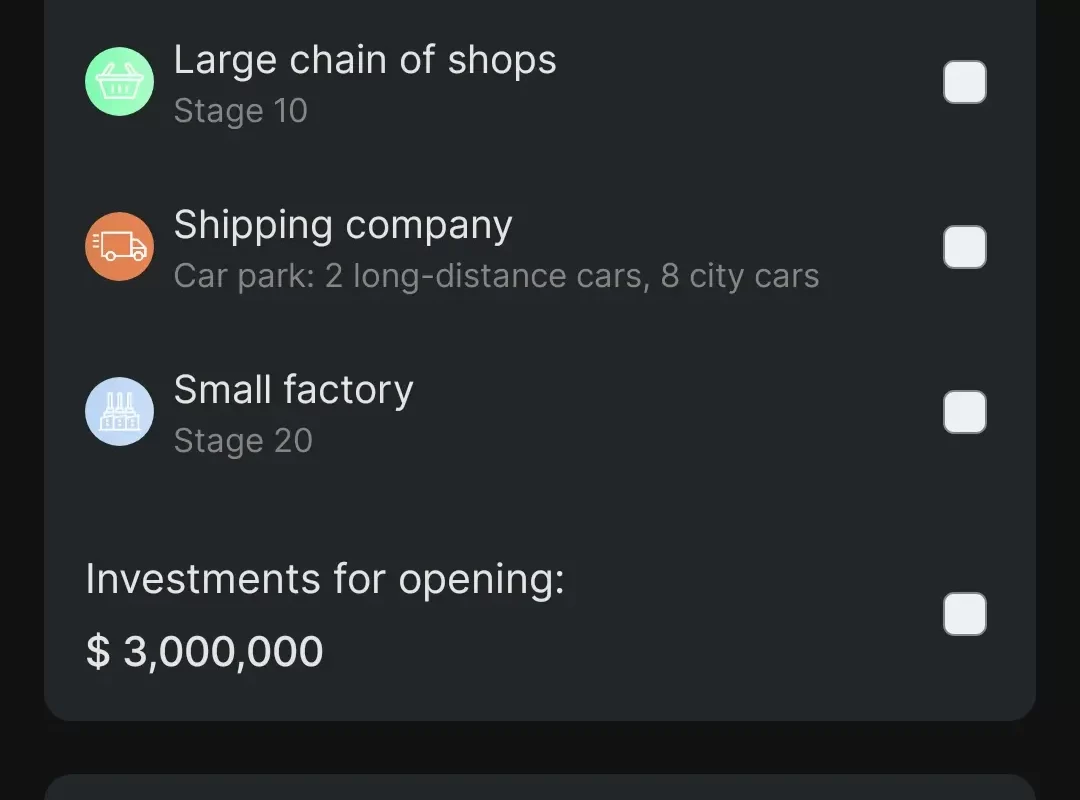
Task: Select the Small factory checkbox
Action: coord(965,412)
